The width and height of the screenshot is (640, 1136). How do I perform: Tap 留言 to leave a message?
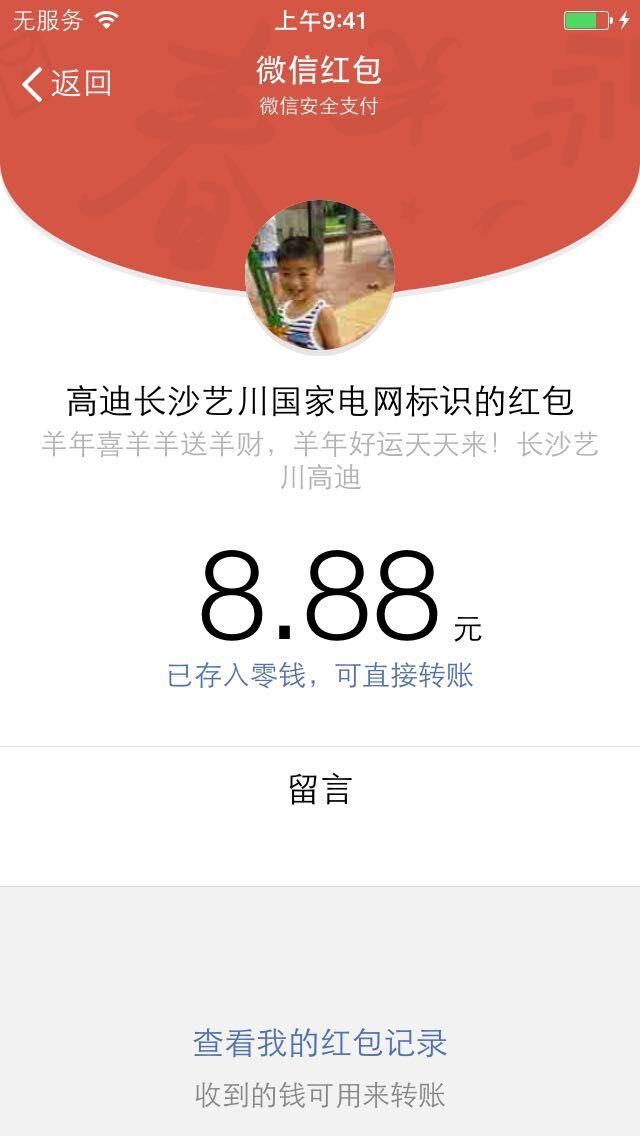tap(320, 791)
